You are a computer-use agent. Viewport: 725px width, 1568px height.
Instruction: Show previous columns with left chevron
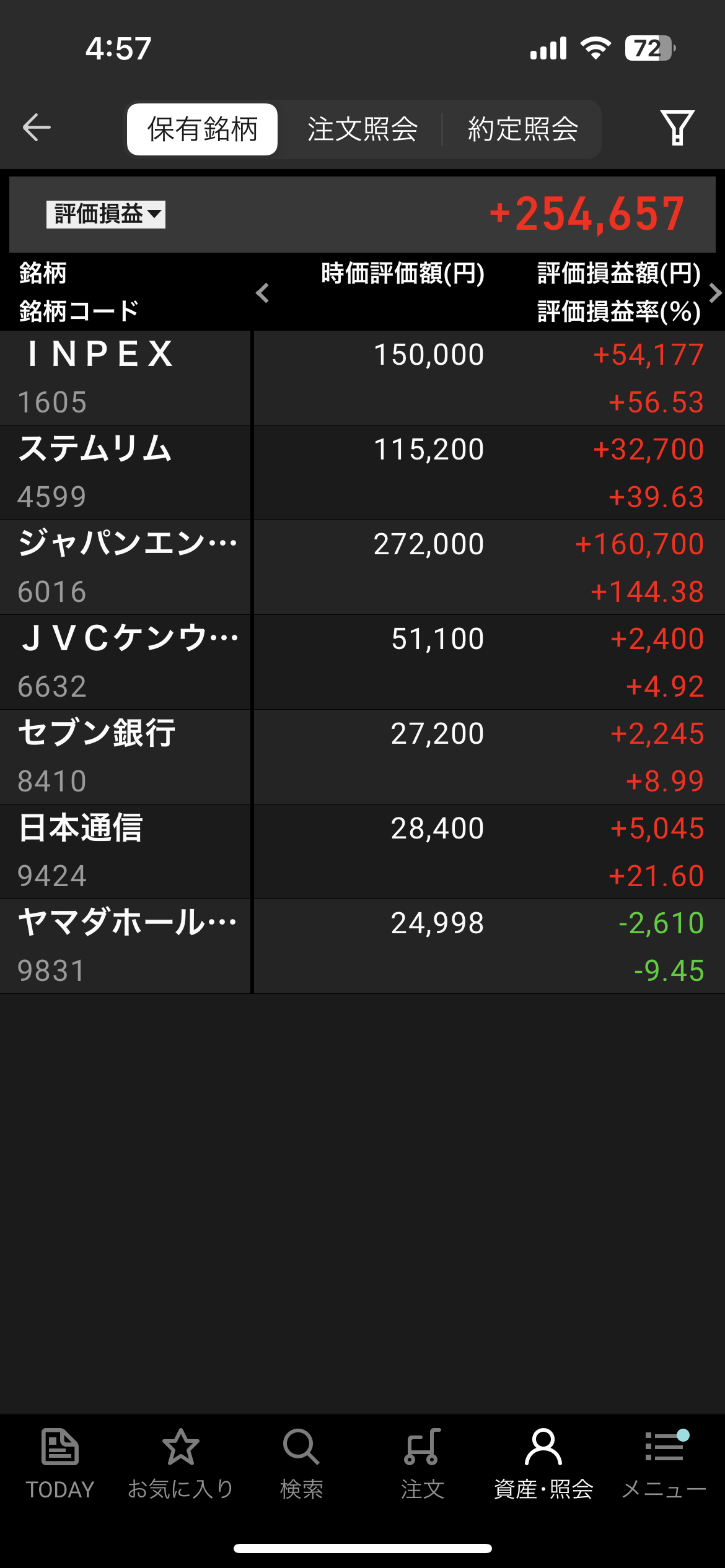[x=263, y=293]
